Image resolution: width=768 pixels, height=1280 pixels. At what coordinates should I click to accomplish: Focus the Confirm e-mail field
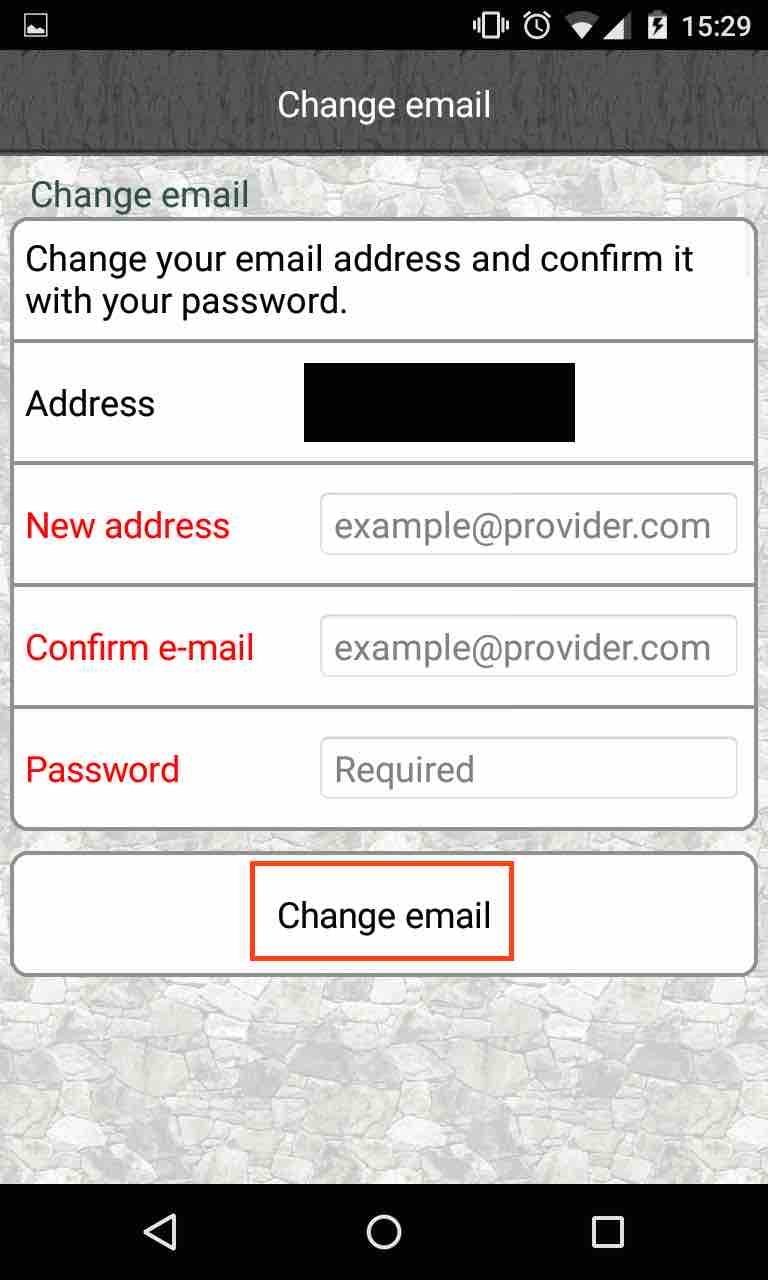pyautogui.click(x=528, y=646)
